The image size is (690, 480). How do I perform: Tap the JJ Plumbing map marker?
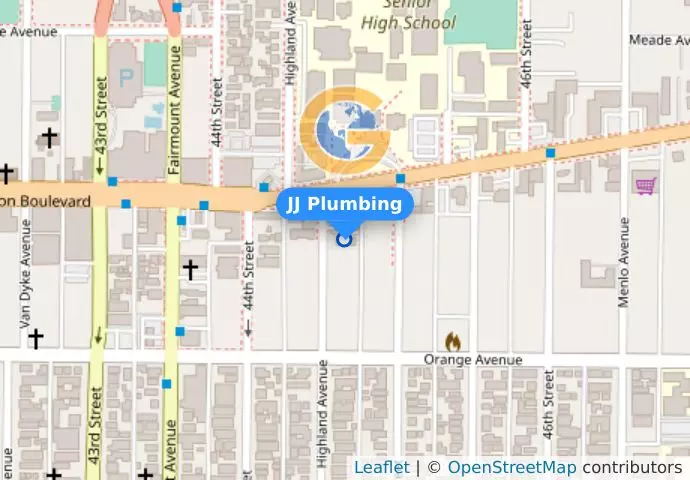344,239
